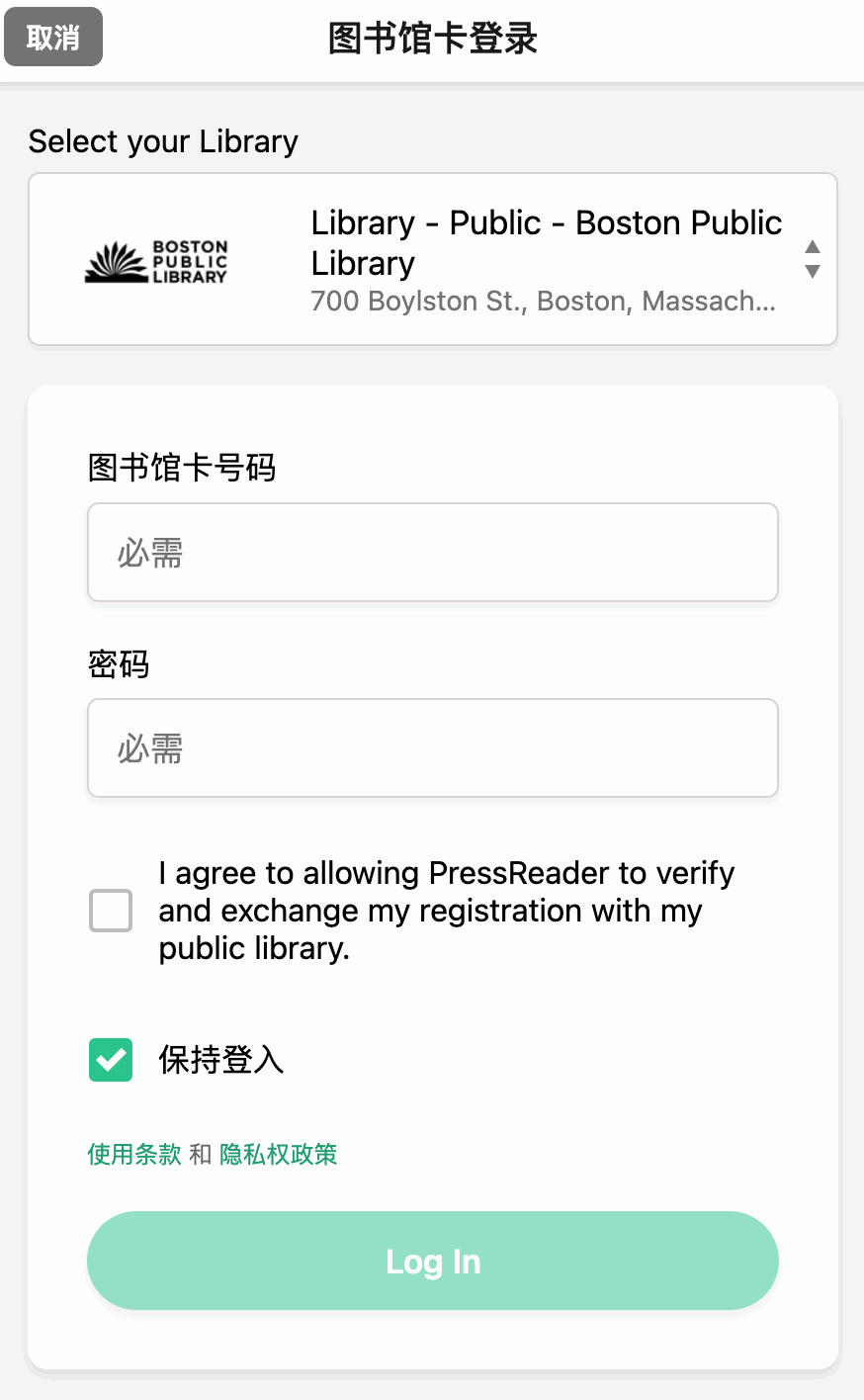Open the 使用条款 terms link
The height and width of the screenshot is (1400, 864).
coord(133,1154)
